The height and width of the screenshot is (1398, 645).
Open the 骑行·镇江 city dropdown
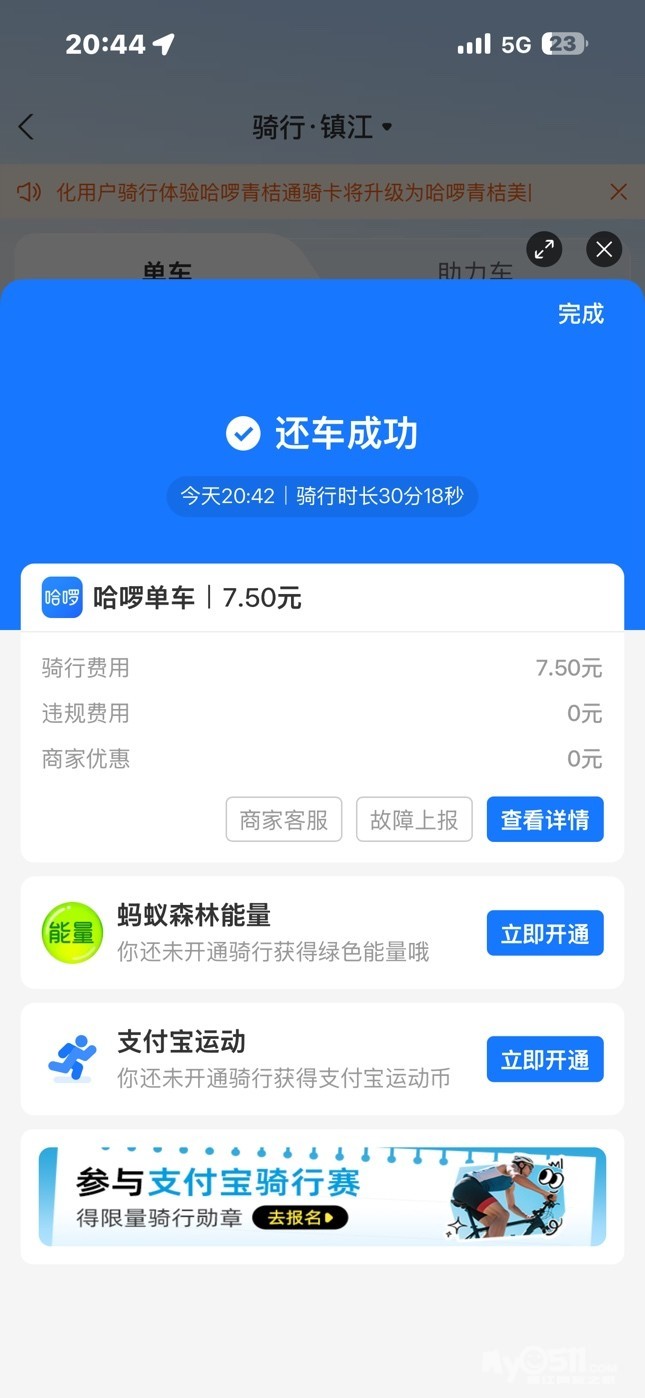click(322, 127)
